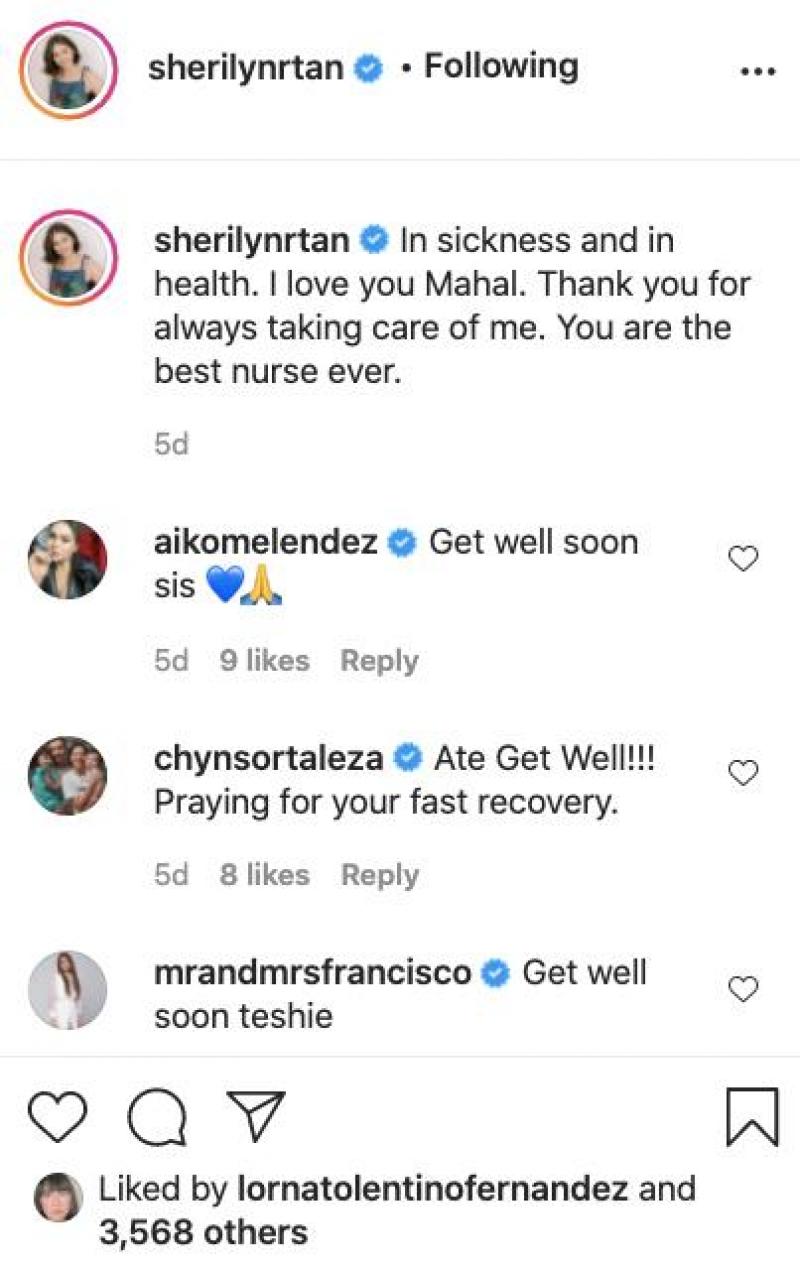
Task: Like chynsortaleza's comment
Action: click(742, 774)
